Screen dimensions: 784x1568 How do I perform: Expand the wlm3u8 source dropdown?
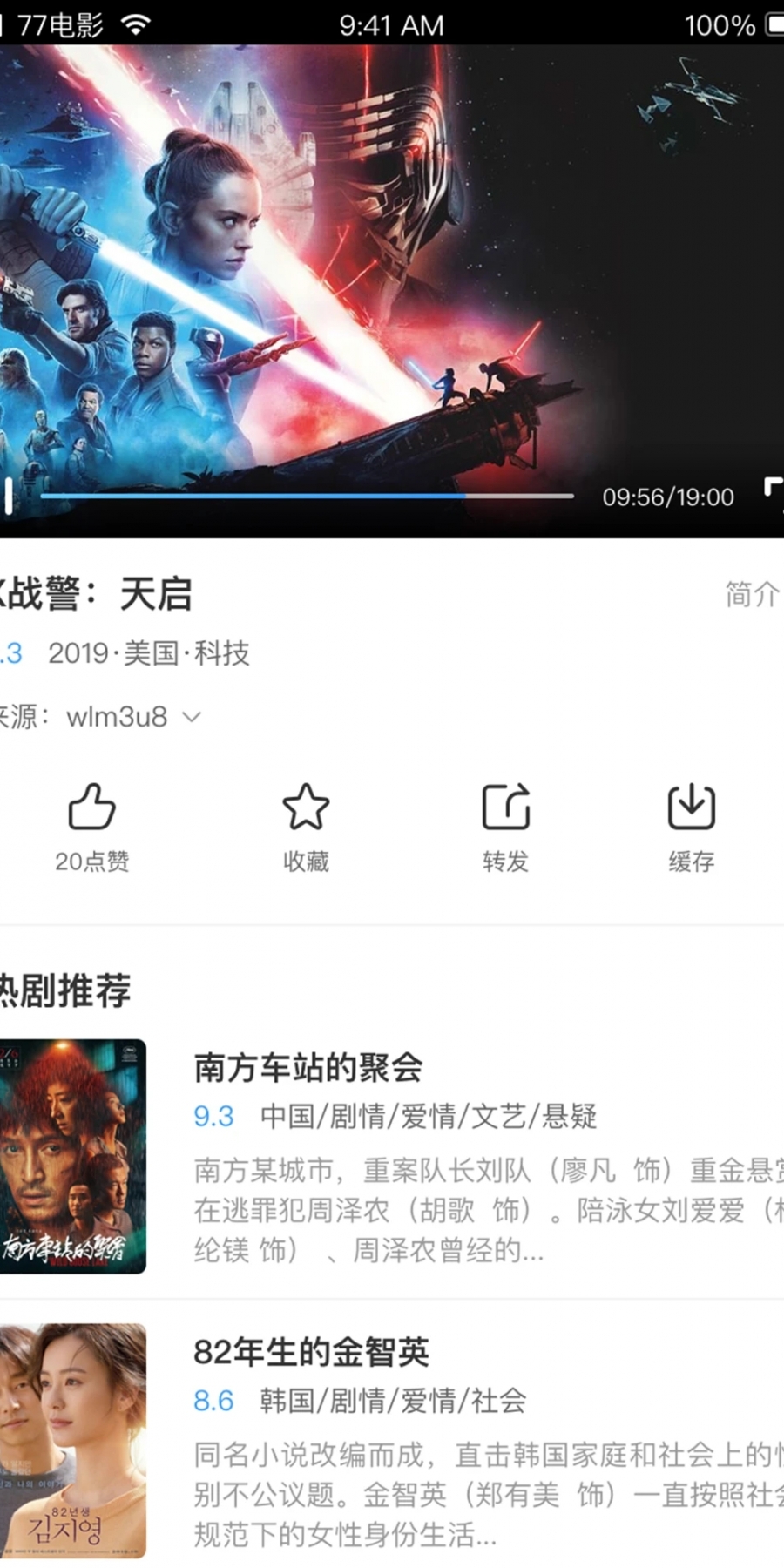(191, 717)
